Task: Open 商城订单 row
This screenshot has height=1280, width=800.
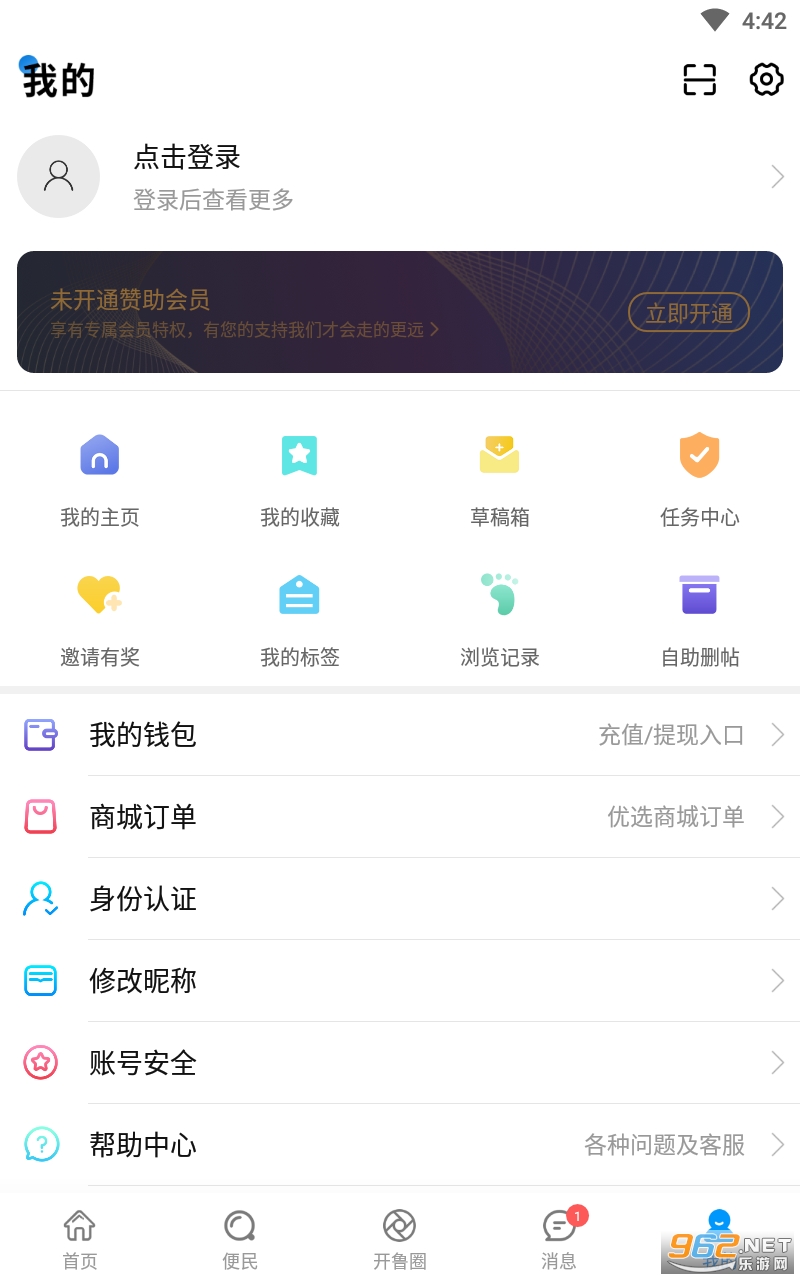Action: coord(400,817)
